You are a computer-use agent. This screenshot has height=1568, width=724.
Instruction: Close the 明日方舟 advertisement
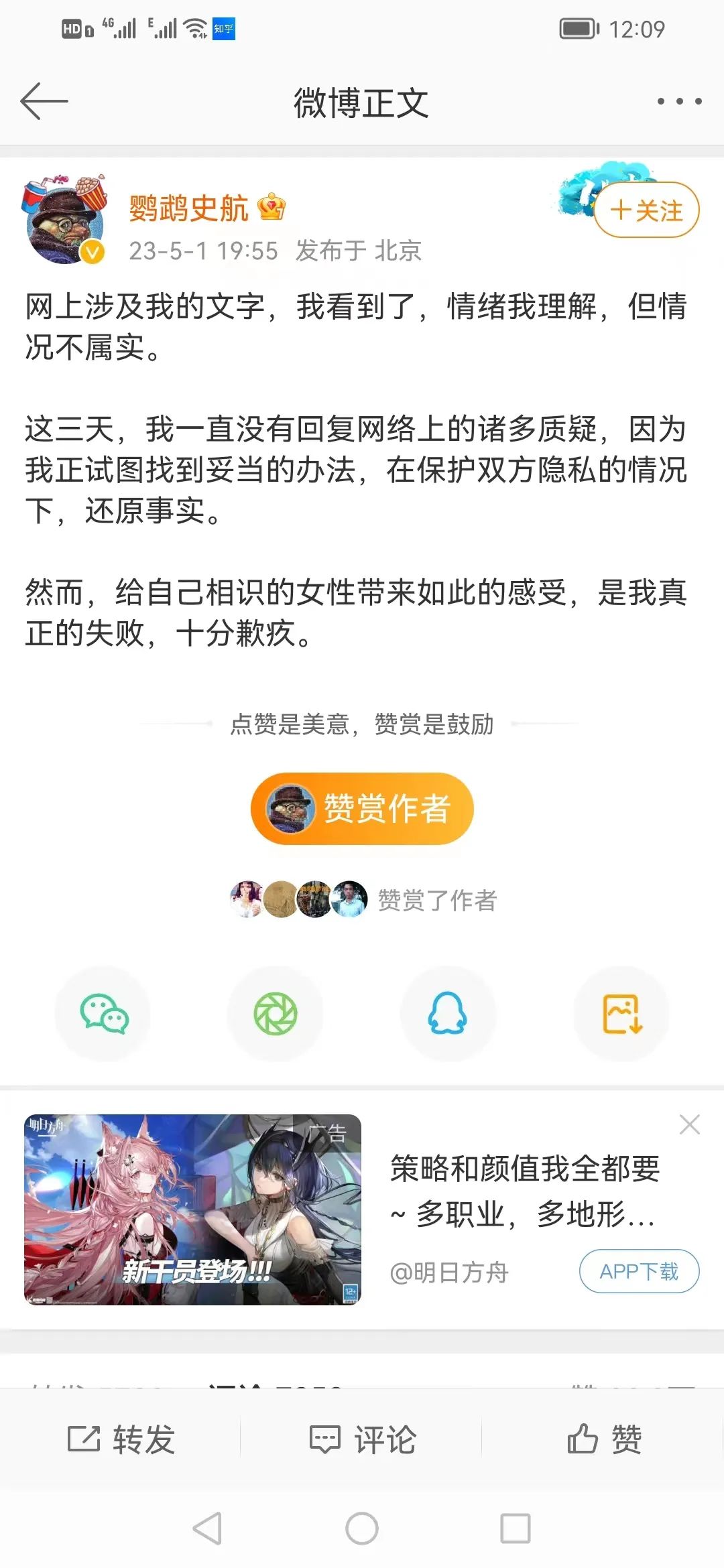(690, 1126)
